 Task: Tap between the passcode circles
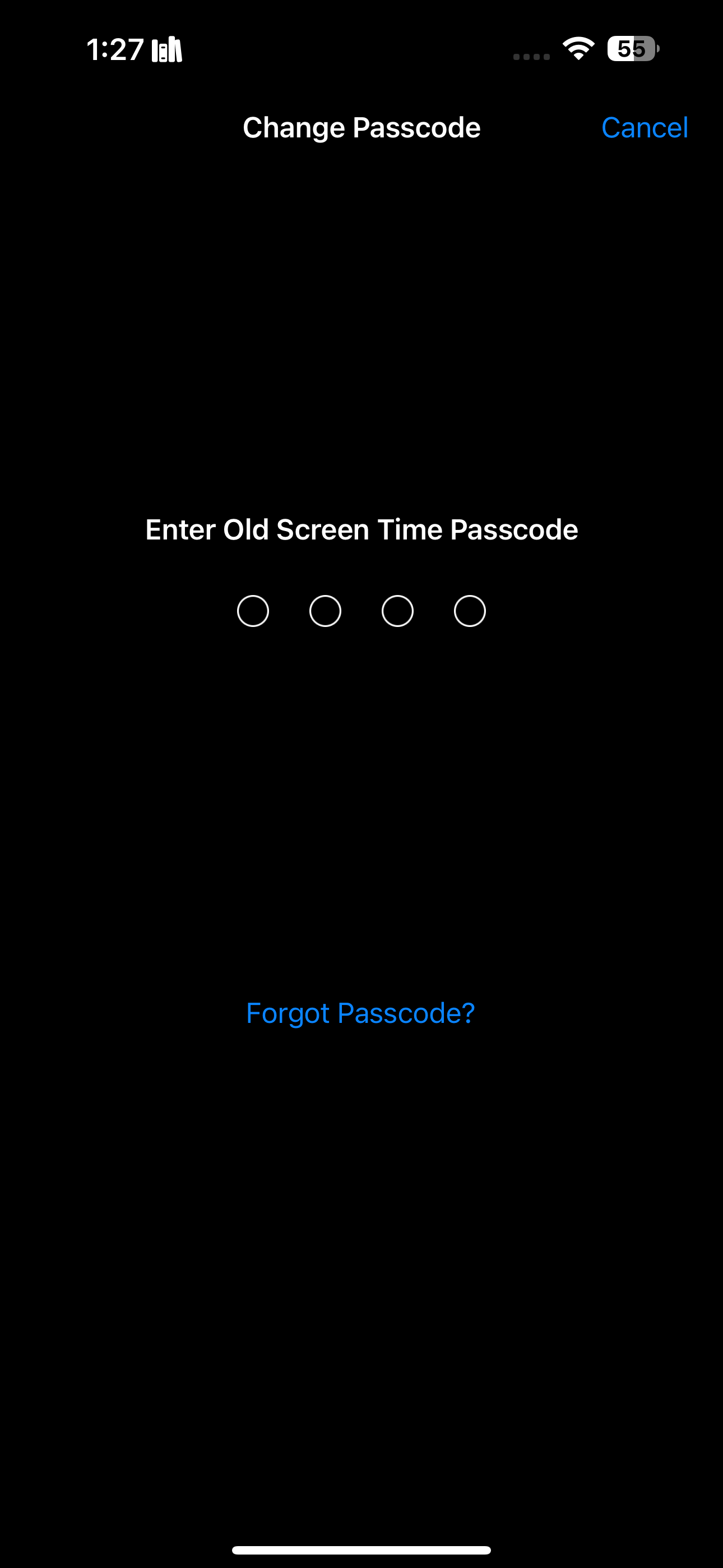(x=361, y=611)
